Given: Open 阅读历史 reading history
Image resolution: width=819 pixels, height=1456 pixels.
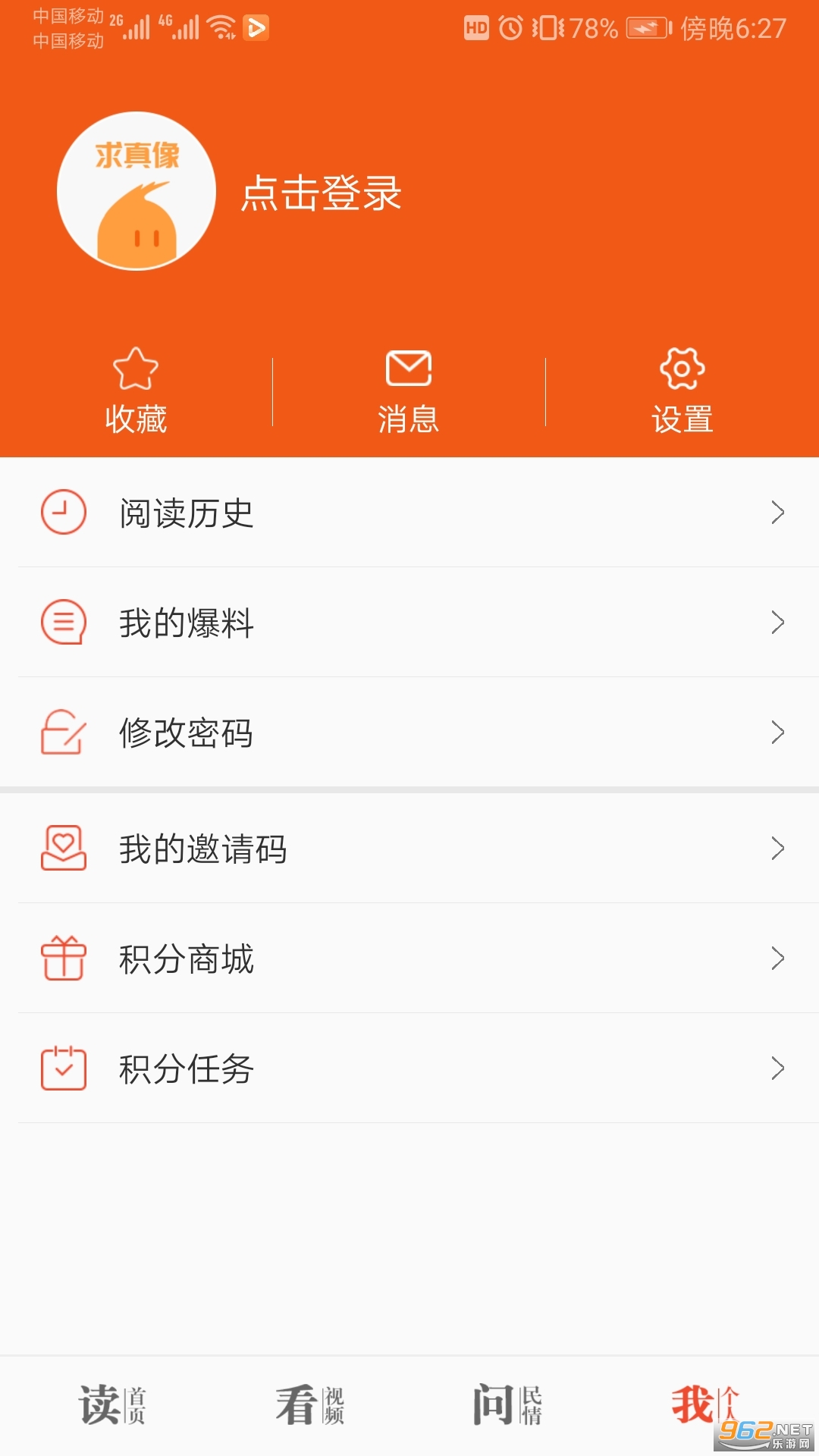Looking at the screenshot, I should tap(409, 513).
